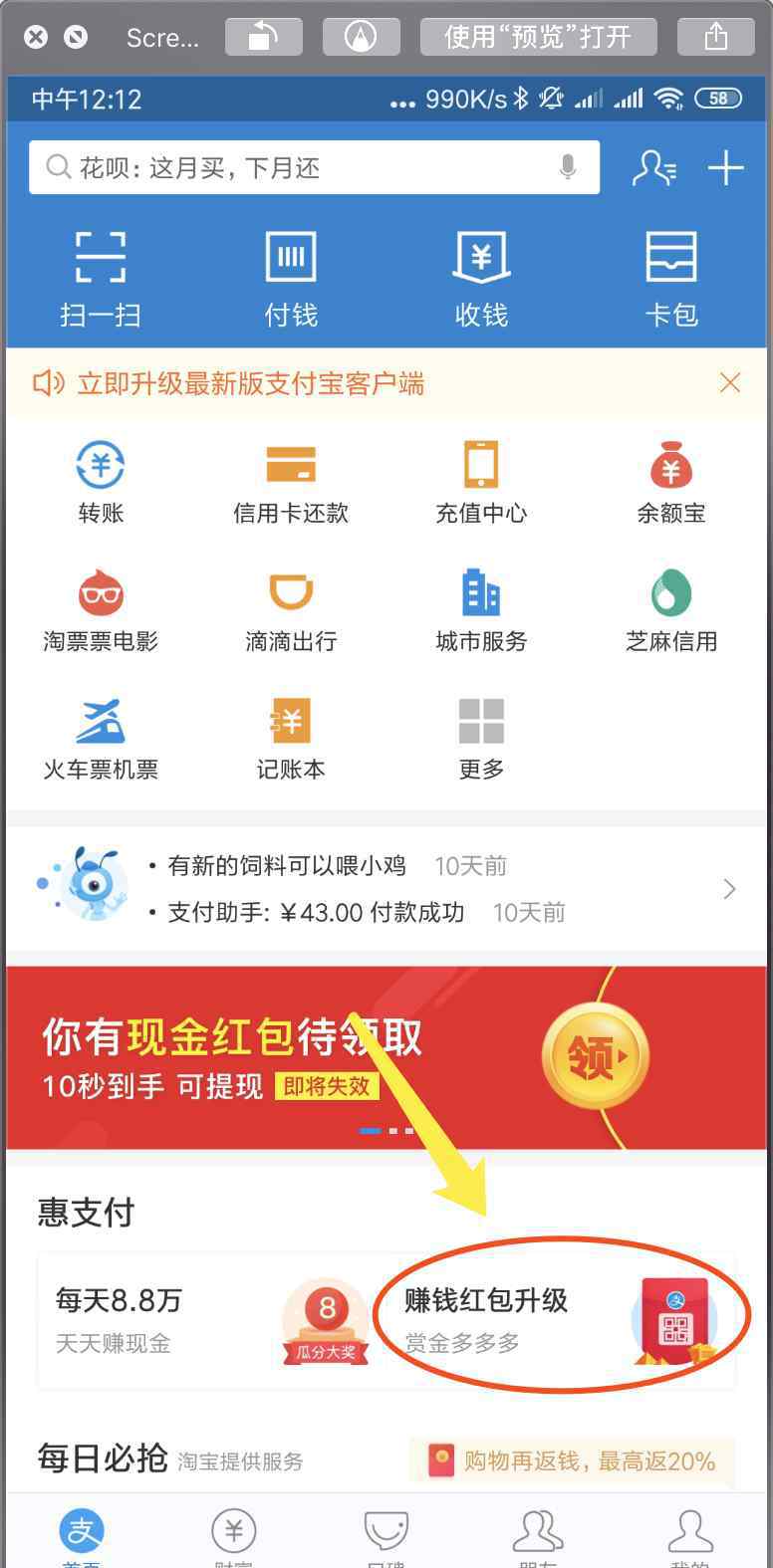Open 信用卡还款
773x1568 pixels.
(291, 482)
